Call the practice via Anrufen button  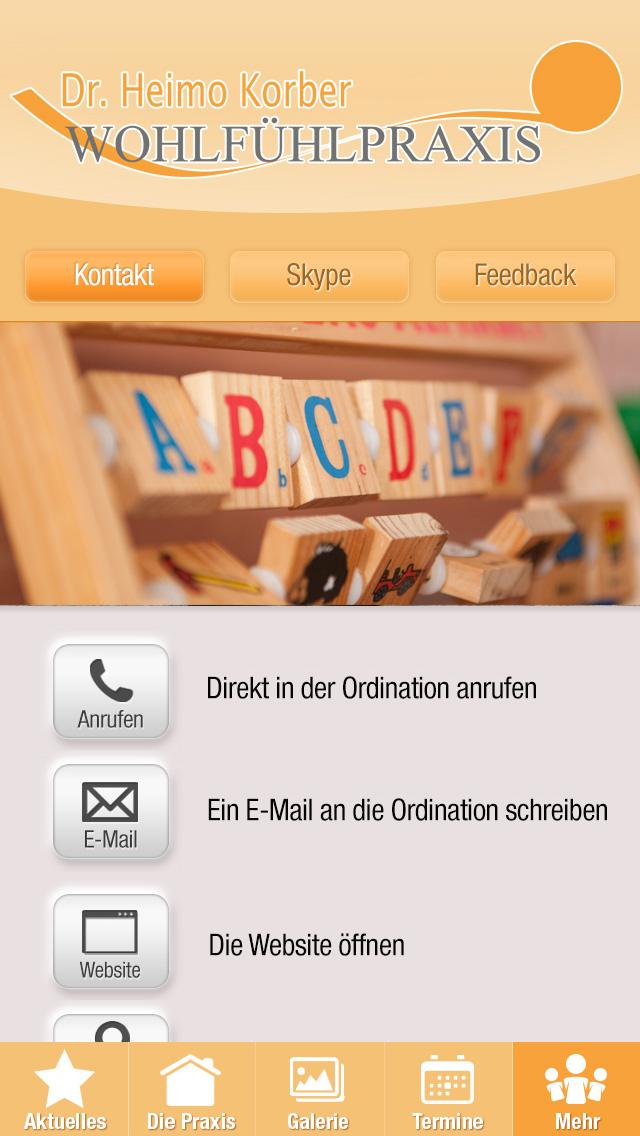click(x=111, y=691)
